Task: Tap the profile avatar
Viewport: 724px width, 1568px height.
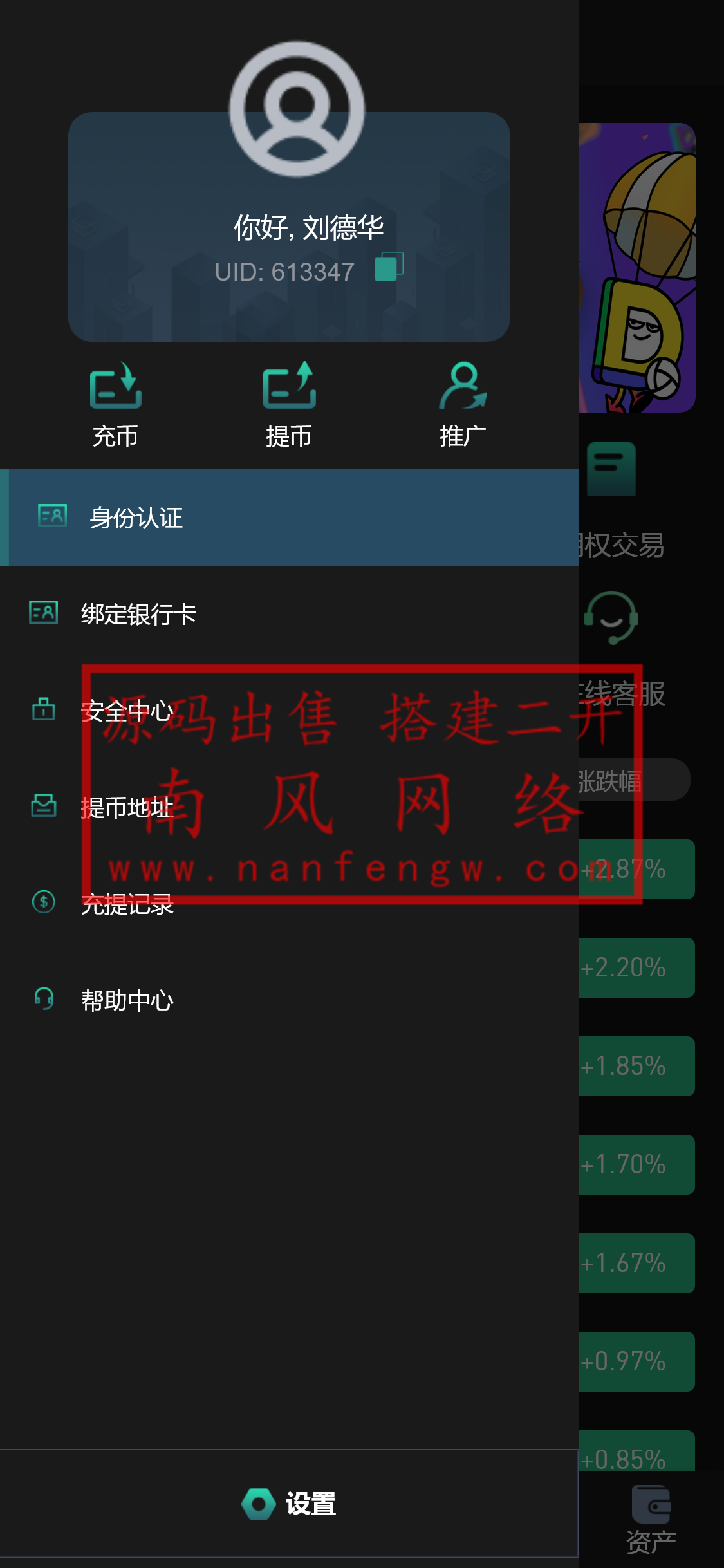Action: tap(297, 109)
